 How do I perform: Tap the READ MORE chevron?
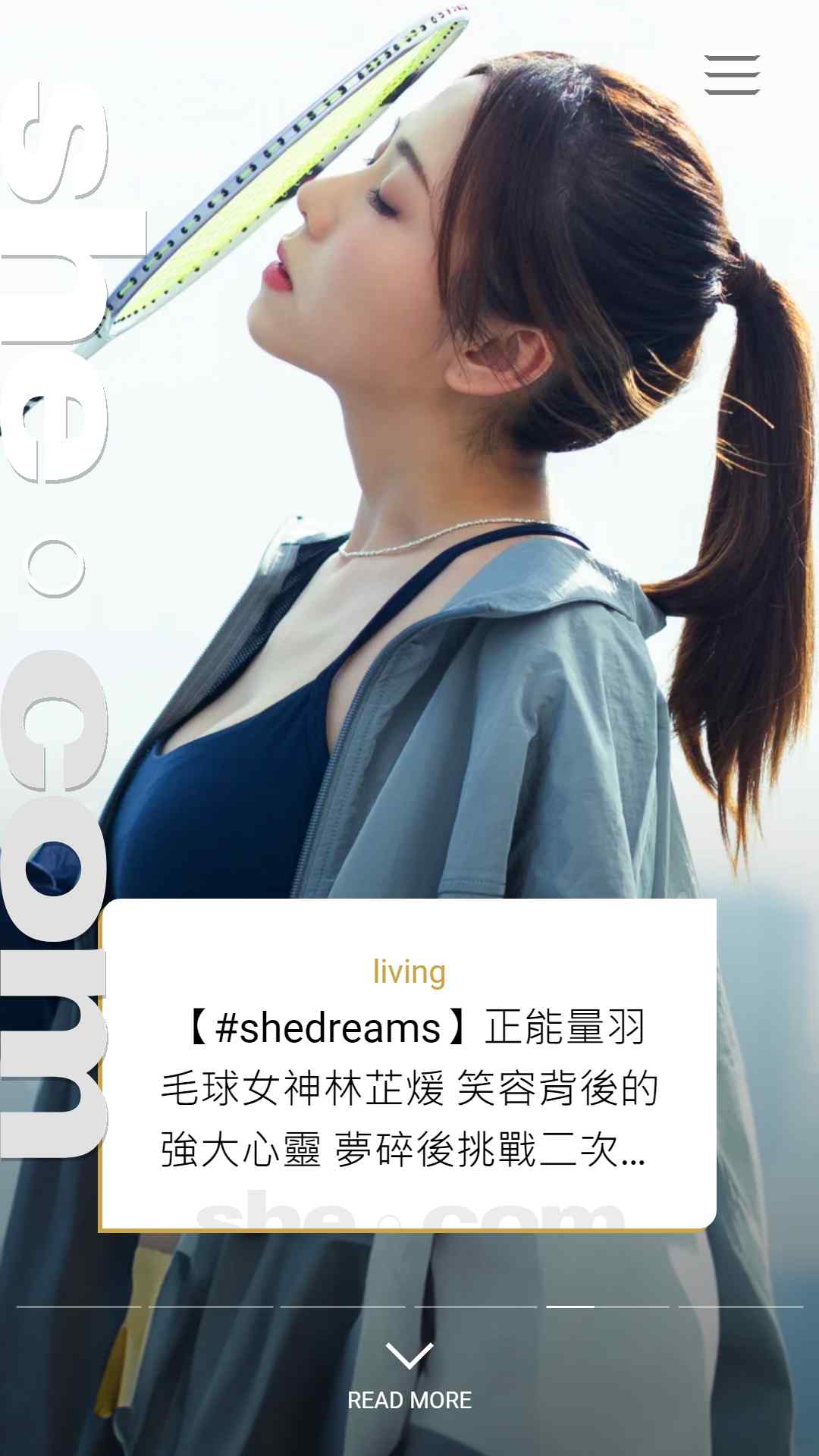(x=409, y=1356)
